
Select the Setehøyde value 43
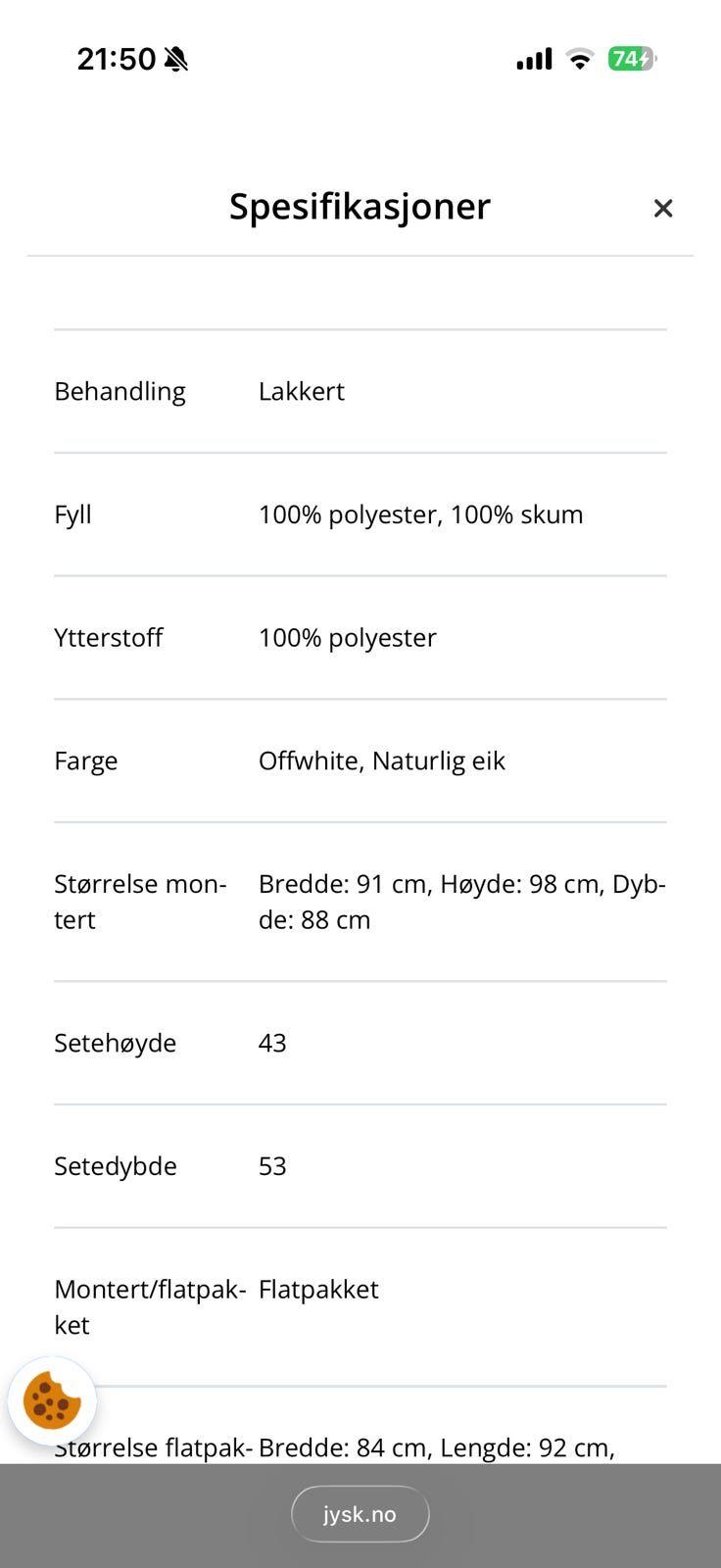[x=272, y=1043]
